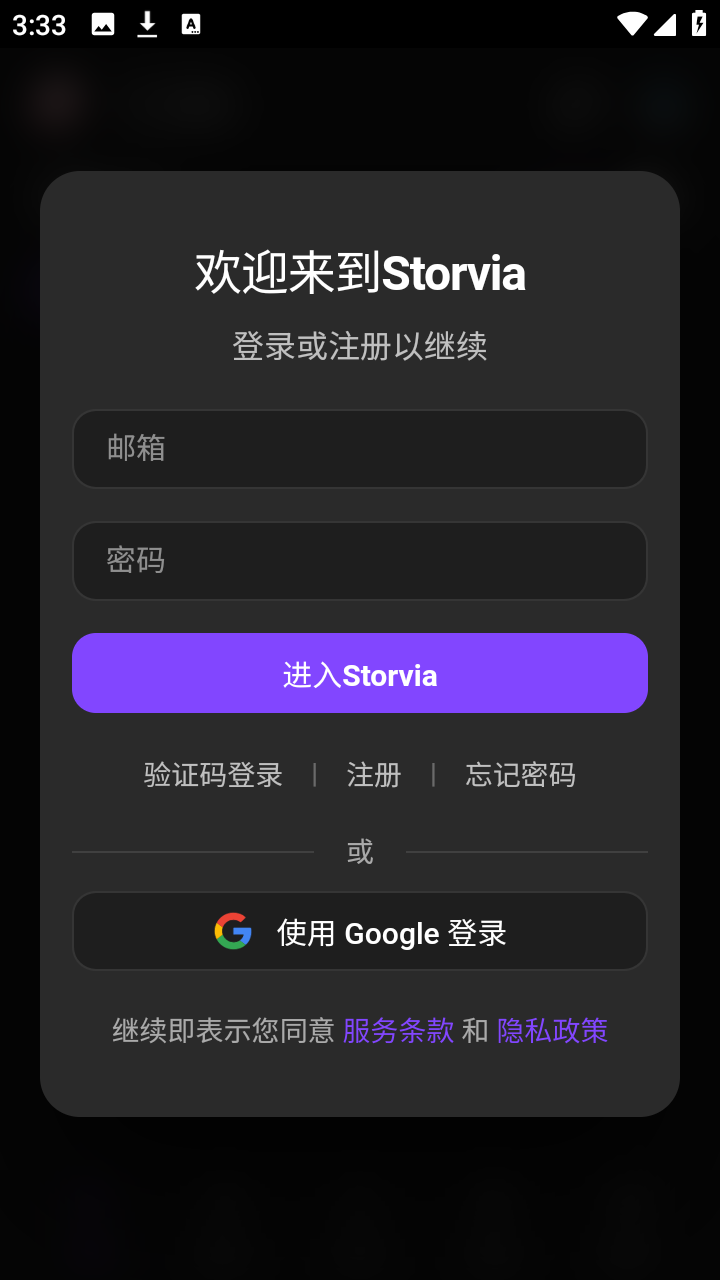The image size is (720, 1280).
Task: View the 服务条款 terms link
Action: [399, 1030]
